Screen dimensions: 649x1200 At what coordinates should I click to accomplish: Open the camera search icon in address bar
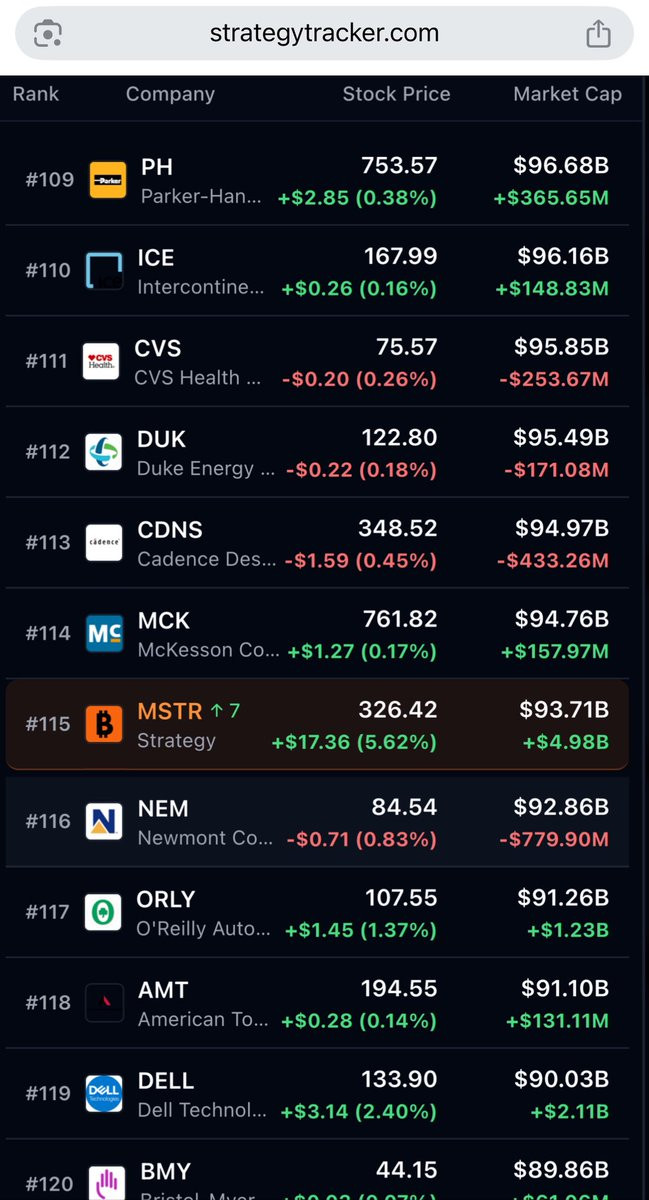[48, 33]
